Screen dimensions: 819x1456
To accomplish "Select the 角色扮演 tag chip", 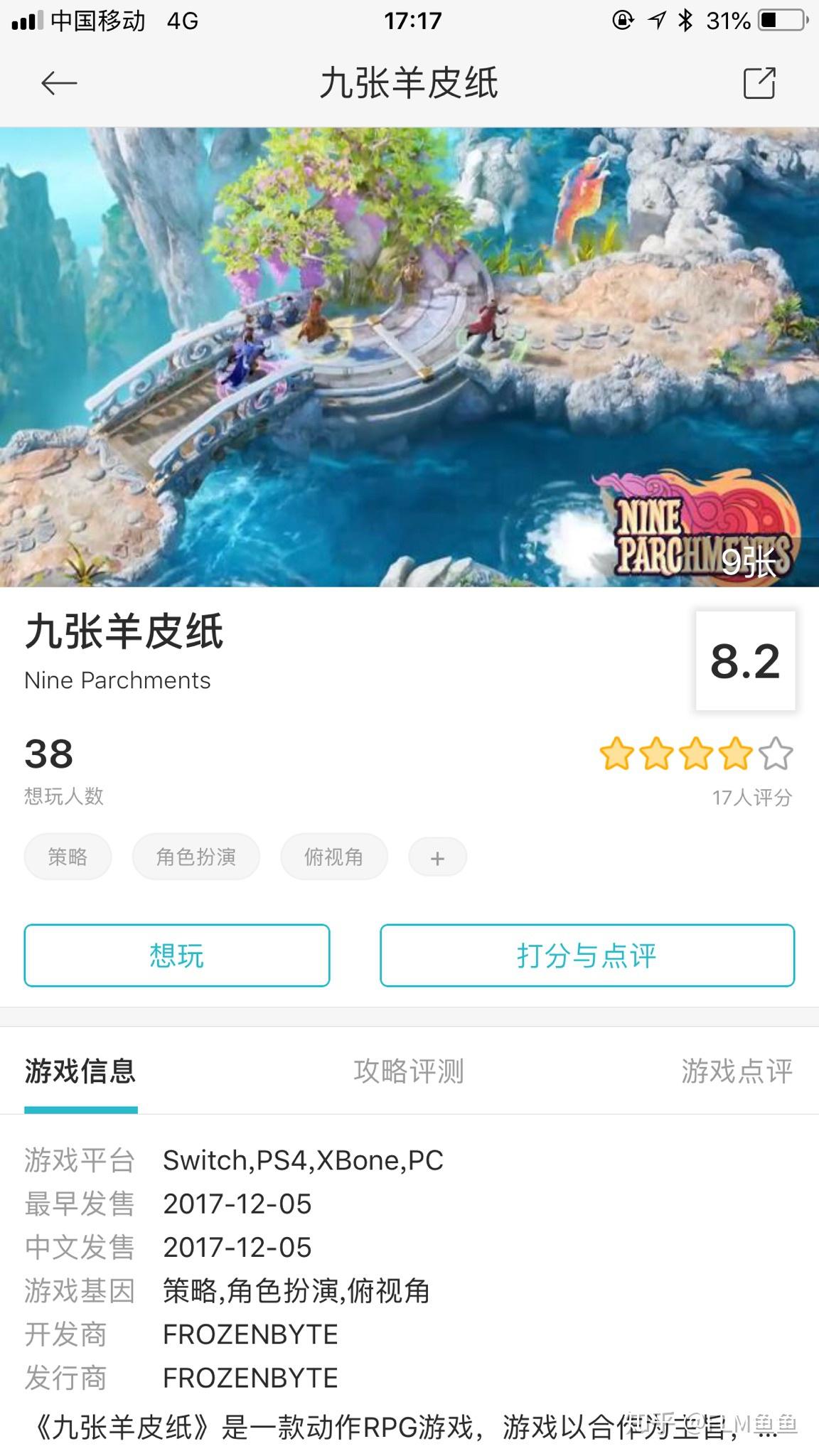I will point(196,857).
